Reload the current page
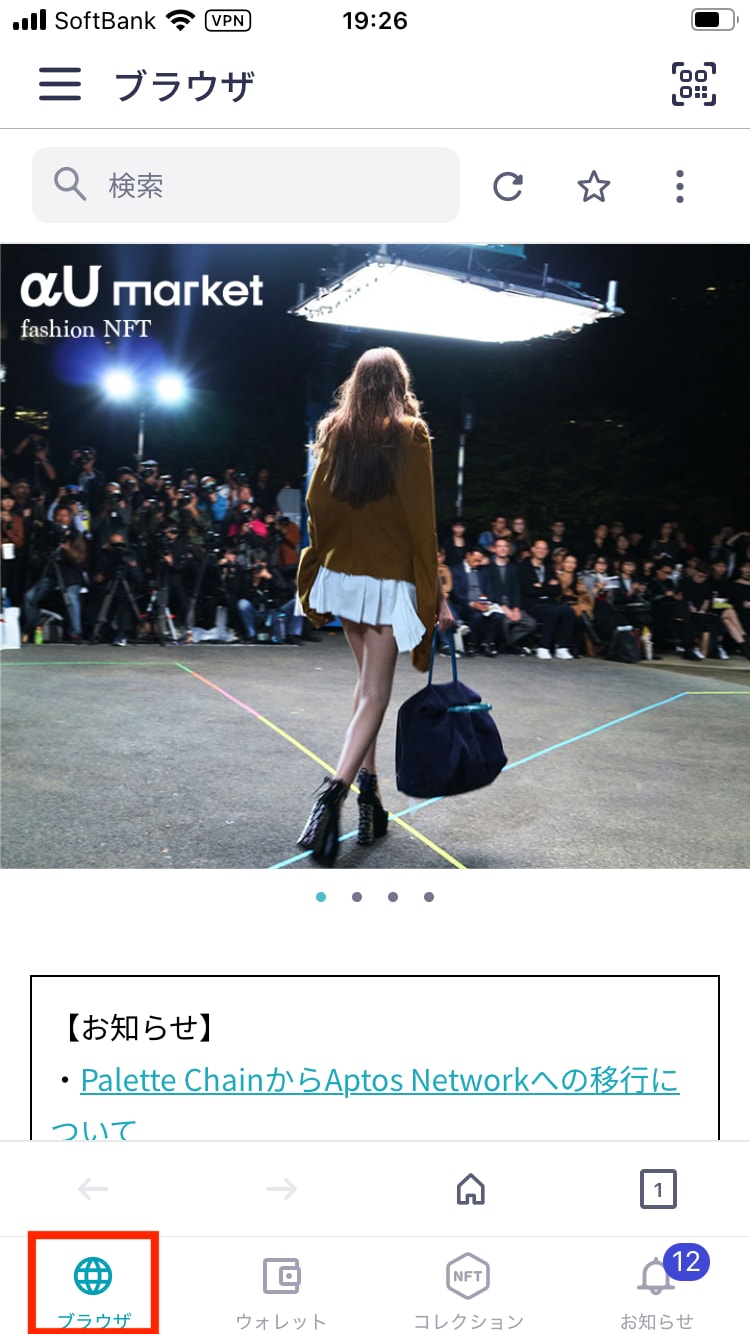Screen dimensions: 750x1334 [508, 186]
